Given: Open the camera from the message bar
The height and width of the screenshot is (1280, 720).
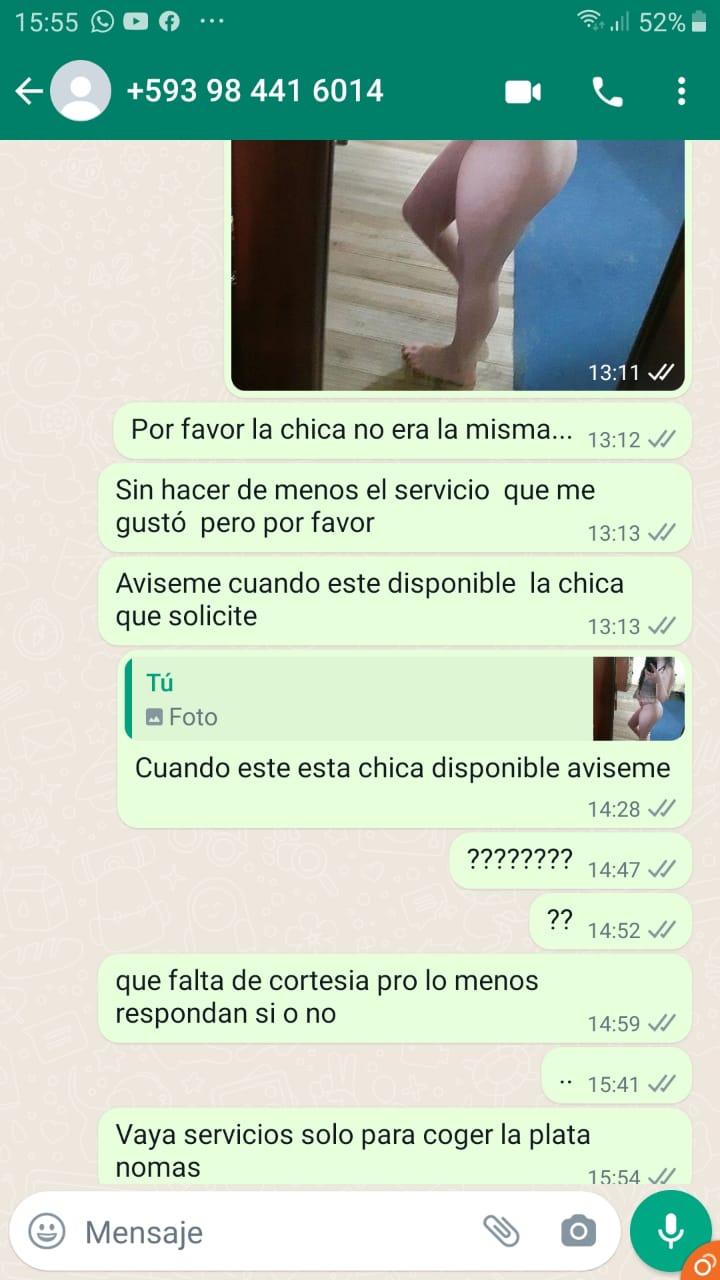Looking at the screenshot, I should [x=578, y=1231].
